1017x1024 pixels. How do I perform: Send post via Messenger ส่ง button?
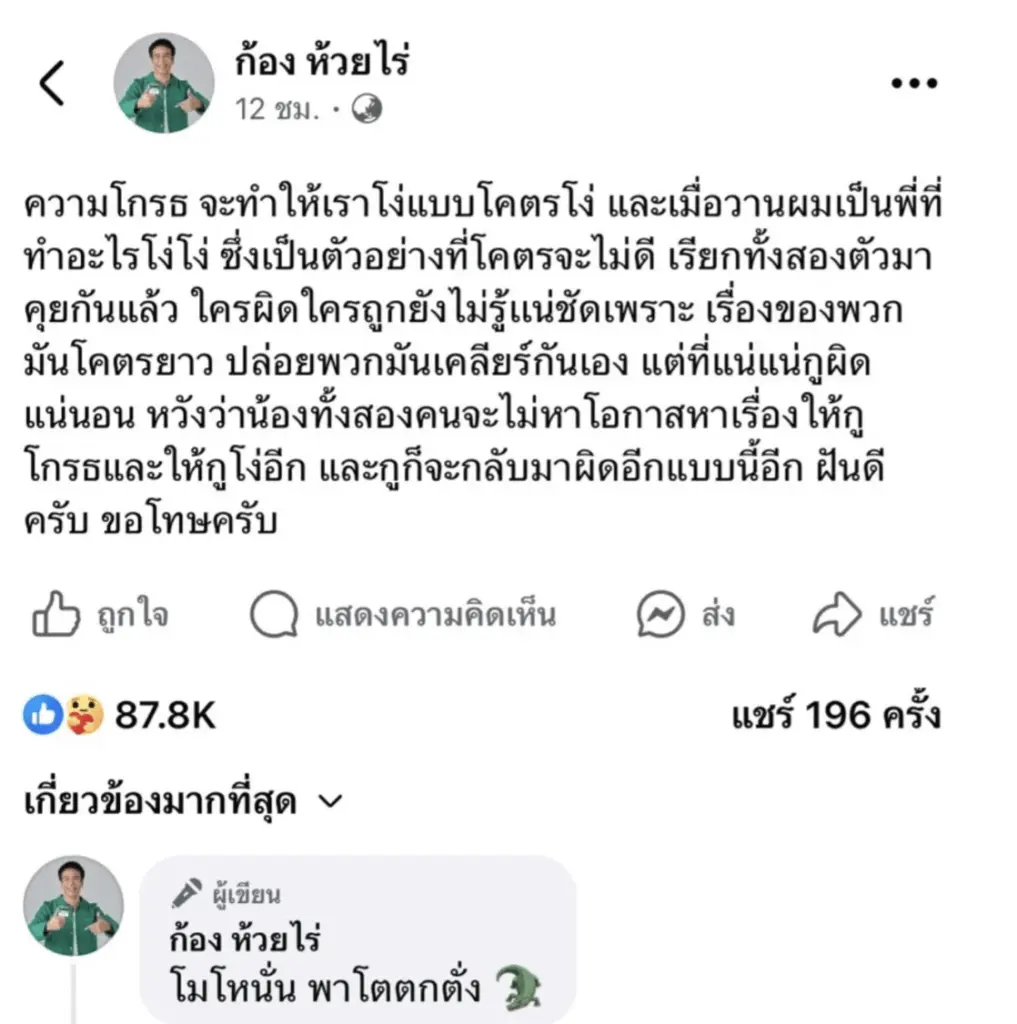click(x=686, y=614)
